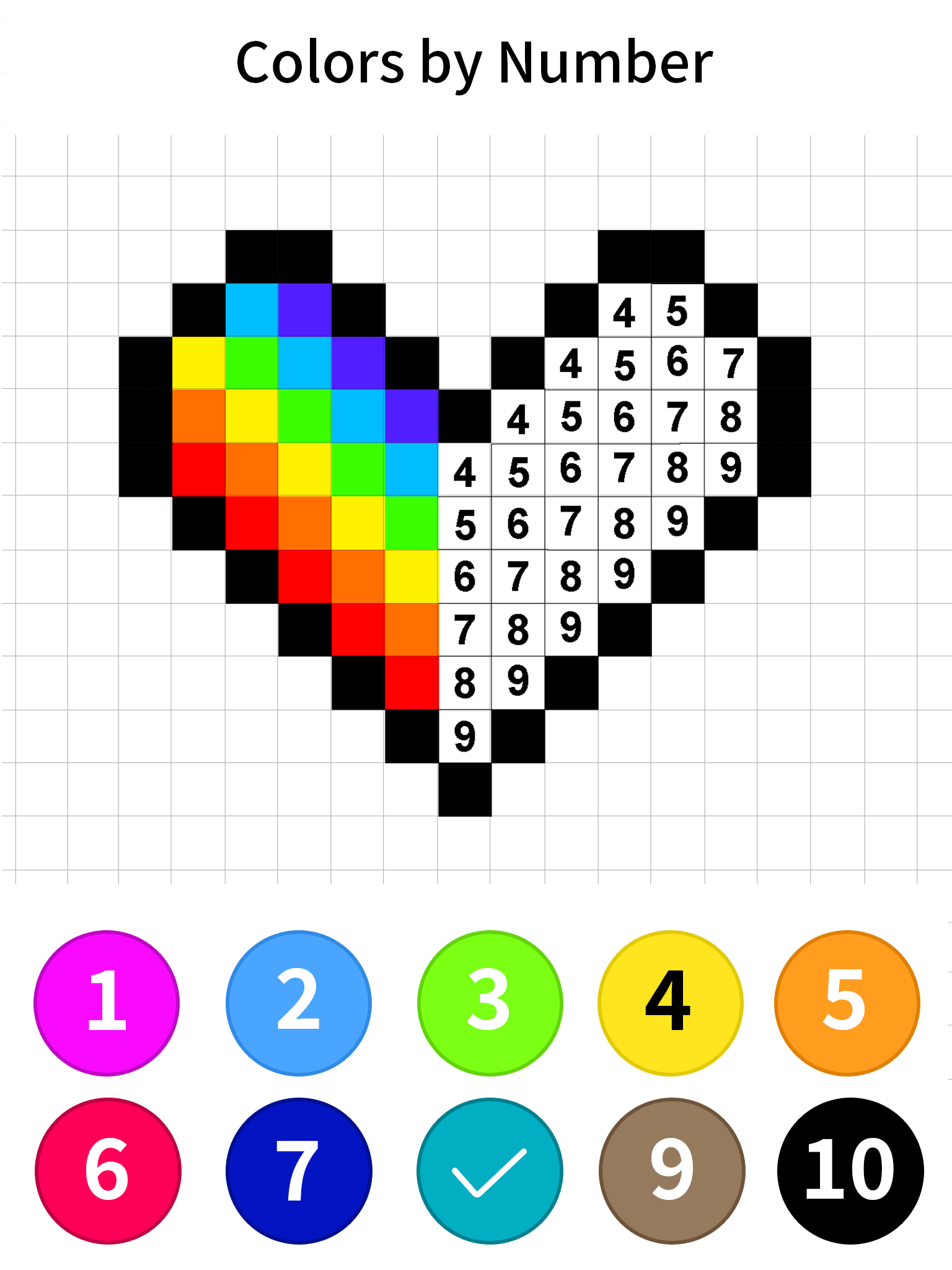952x1270 pixels.
Task: Select dark blue color number 7
Action: point(299,1171)
